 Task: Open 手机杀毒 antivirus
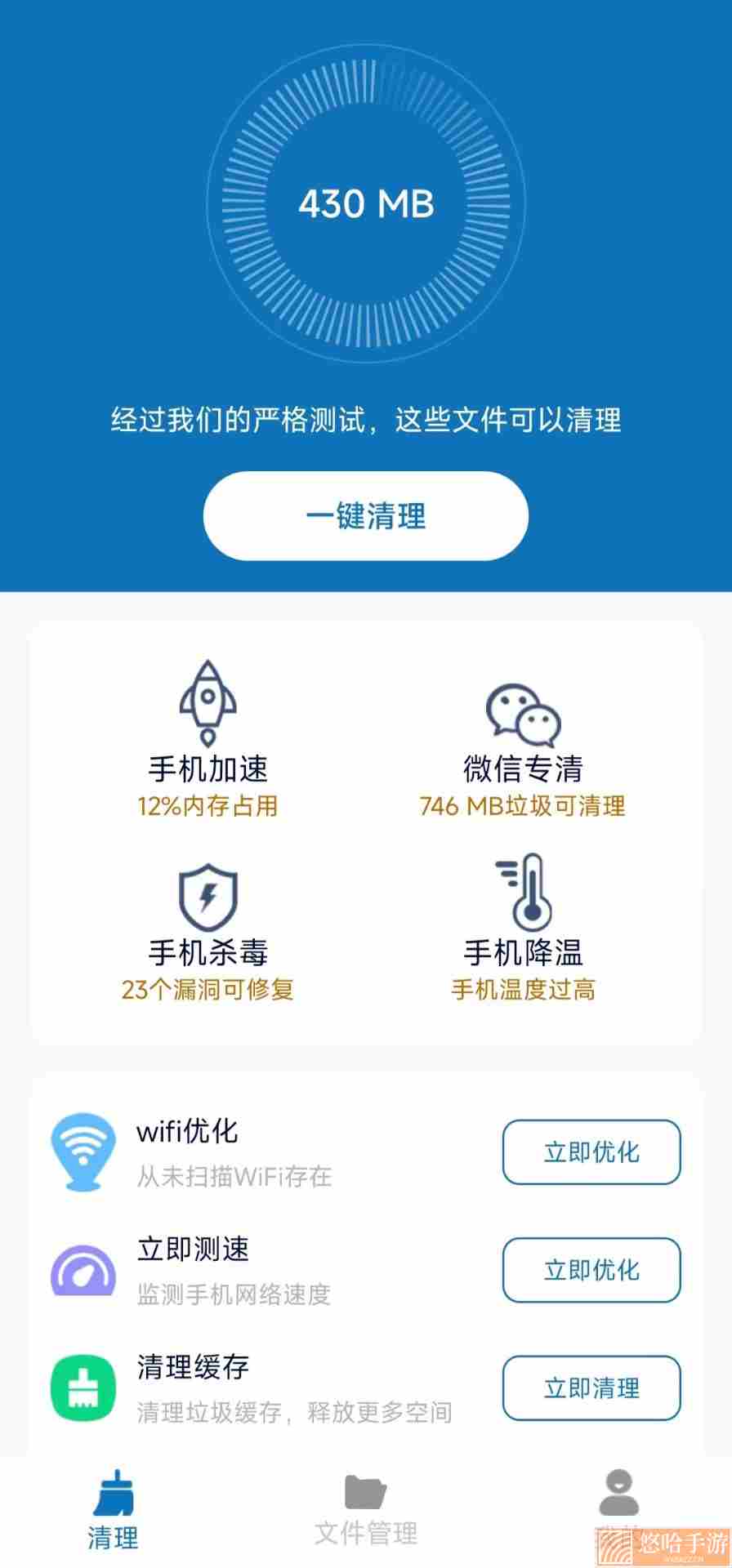click(x=208, y=933)
